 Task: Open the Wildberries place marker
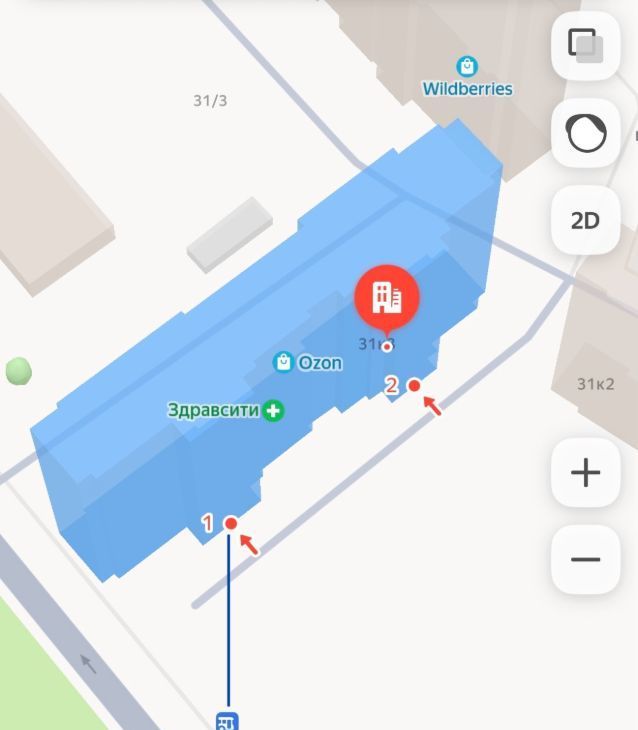point(467,68)
